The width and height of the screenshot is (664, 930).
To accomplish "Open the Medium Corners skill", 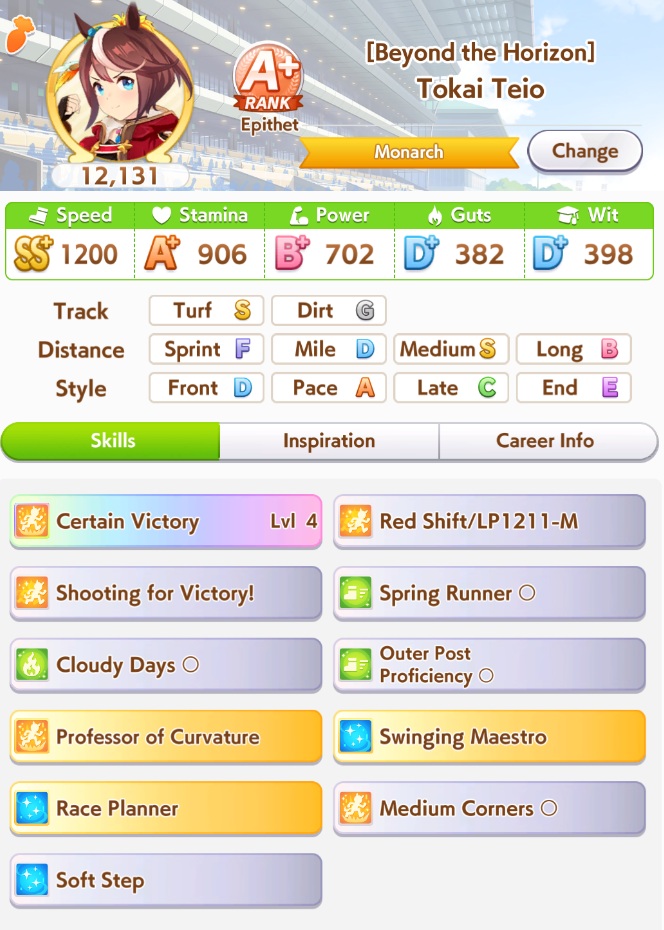I will (489, 809).
